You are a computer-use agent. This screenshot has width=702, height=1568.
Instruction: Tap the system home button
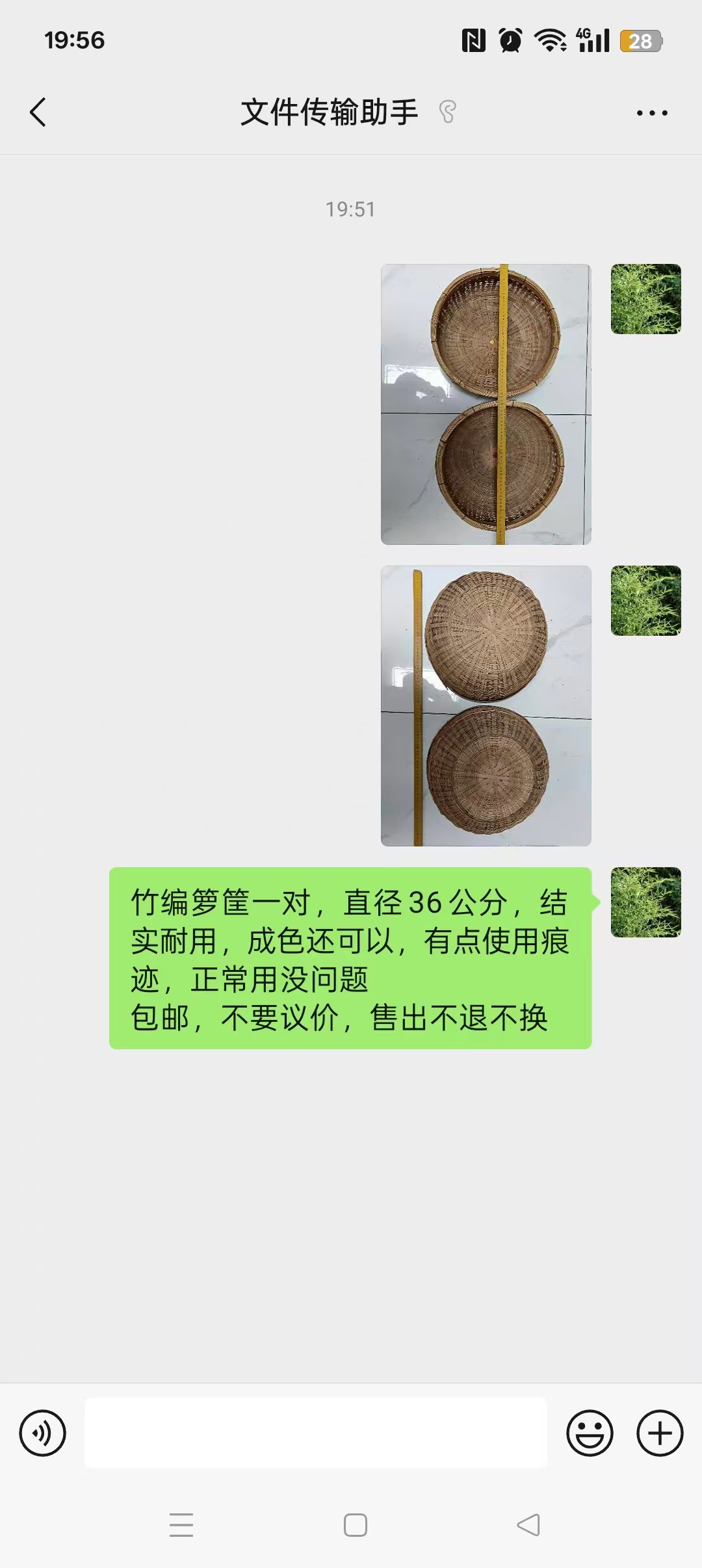tap(355, 1525)
